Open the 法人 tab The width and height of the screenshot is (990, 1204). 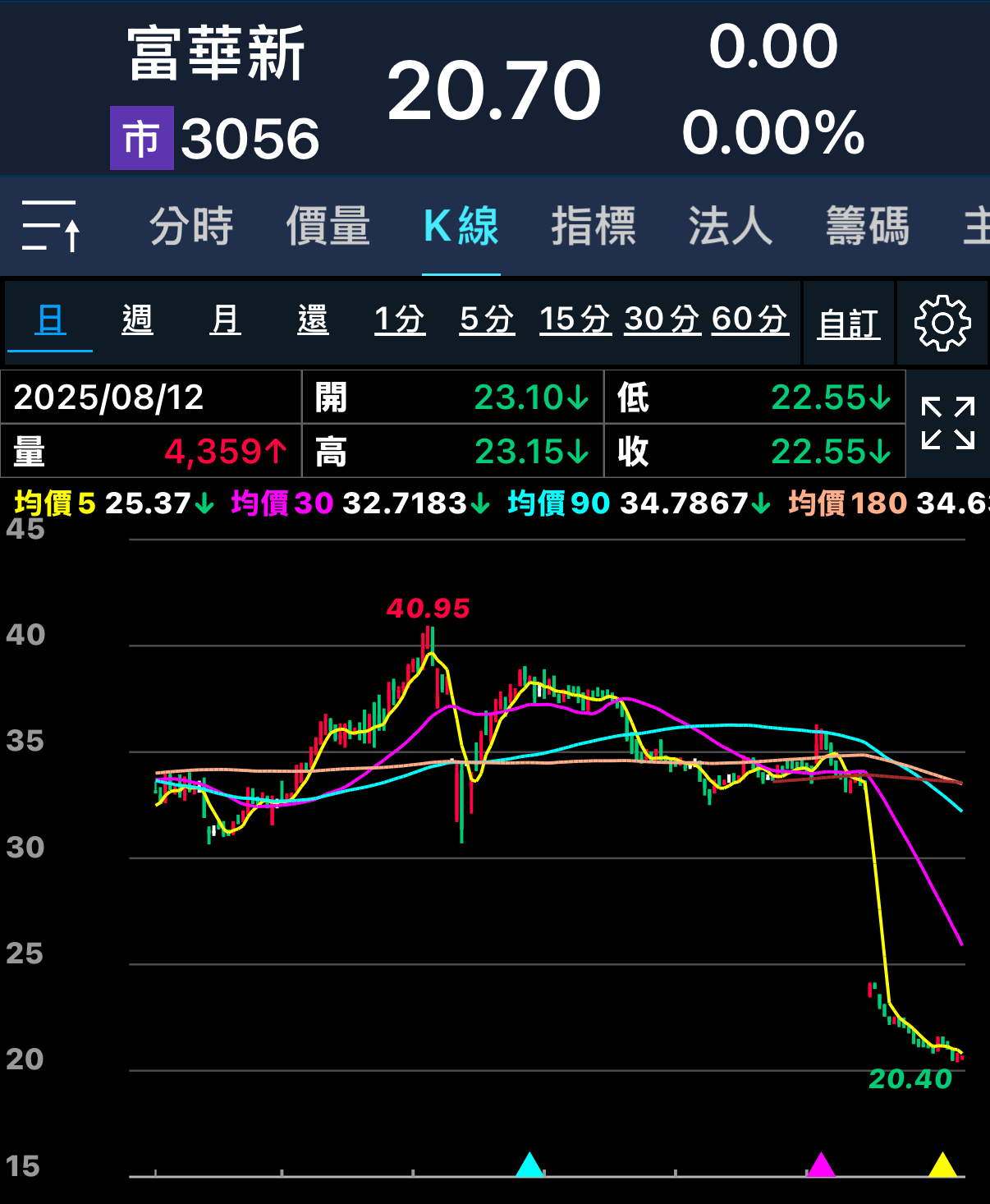click(x=731, y=226)
